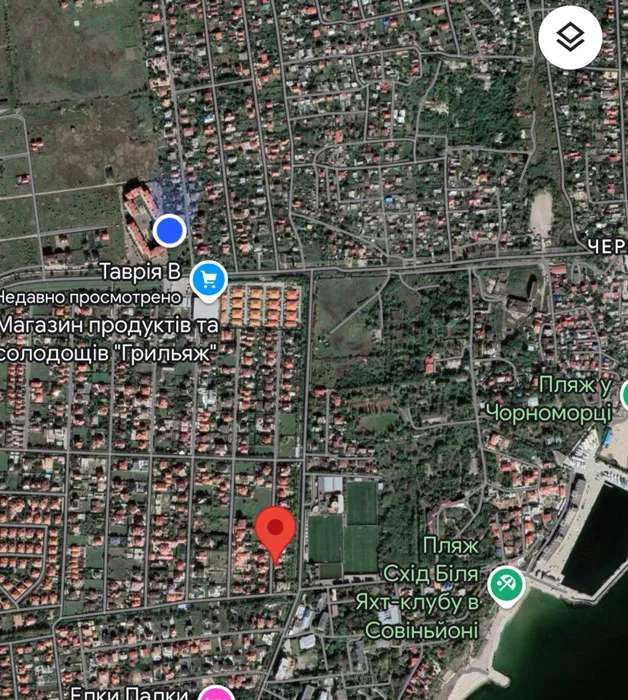Tap the blue current location dot
628x700 pixels.
pyautogui.click(x=169, y=230)
